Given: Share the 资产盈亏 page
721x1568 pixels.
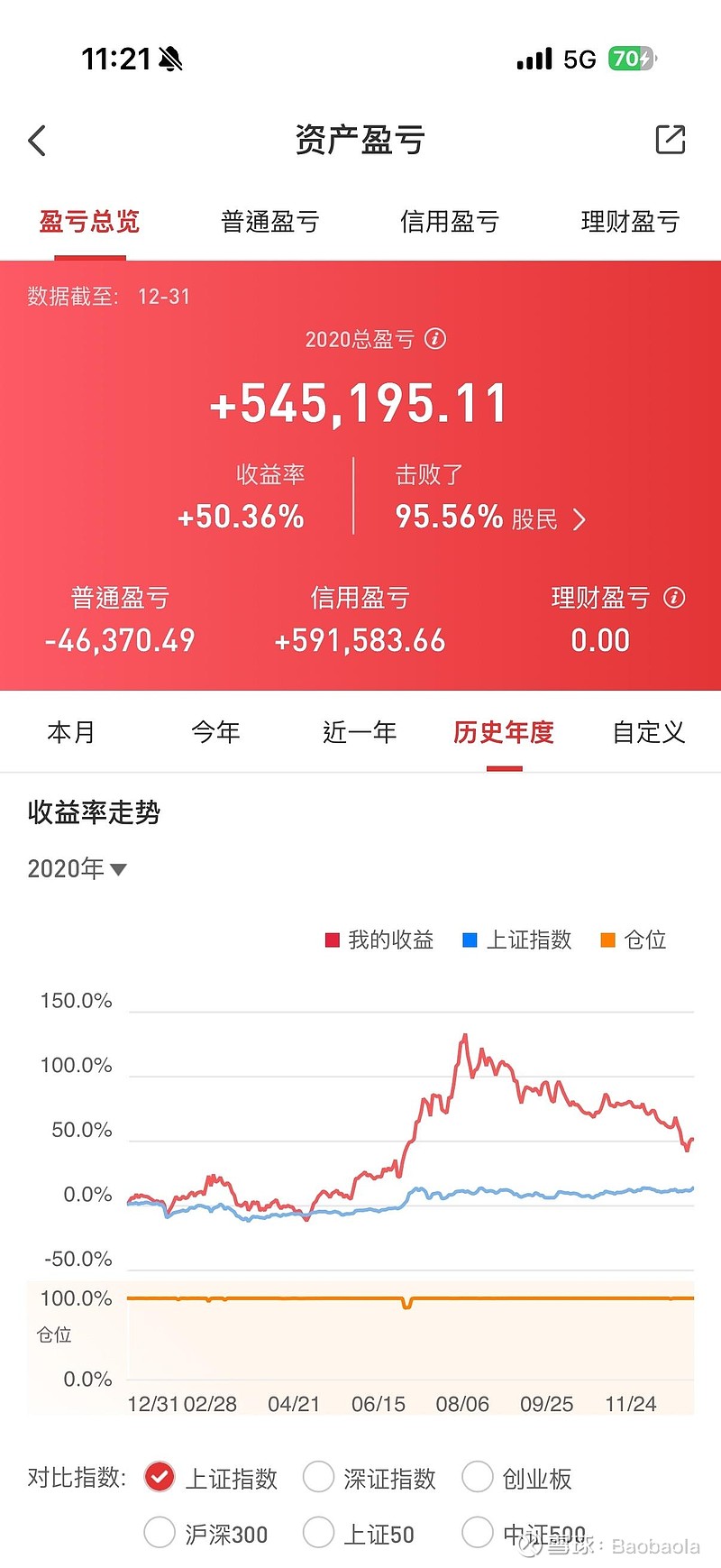Looking at the screenshot, I should 670,140.
